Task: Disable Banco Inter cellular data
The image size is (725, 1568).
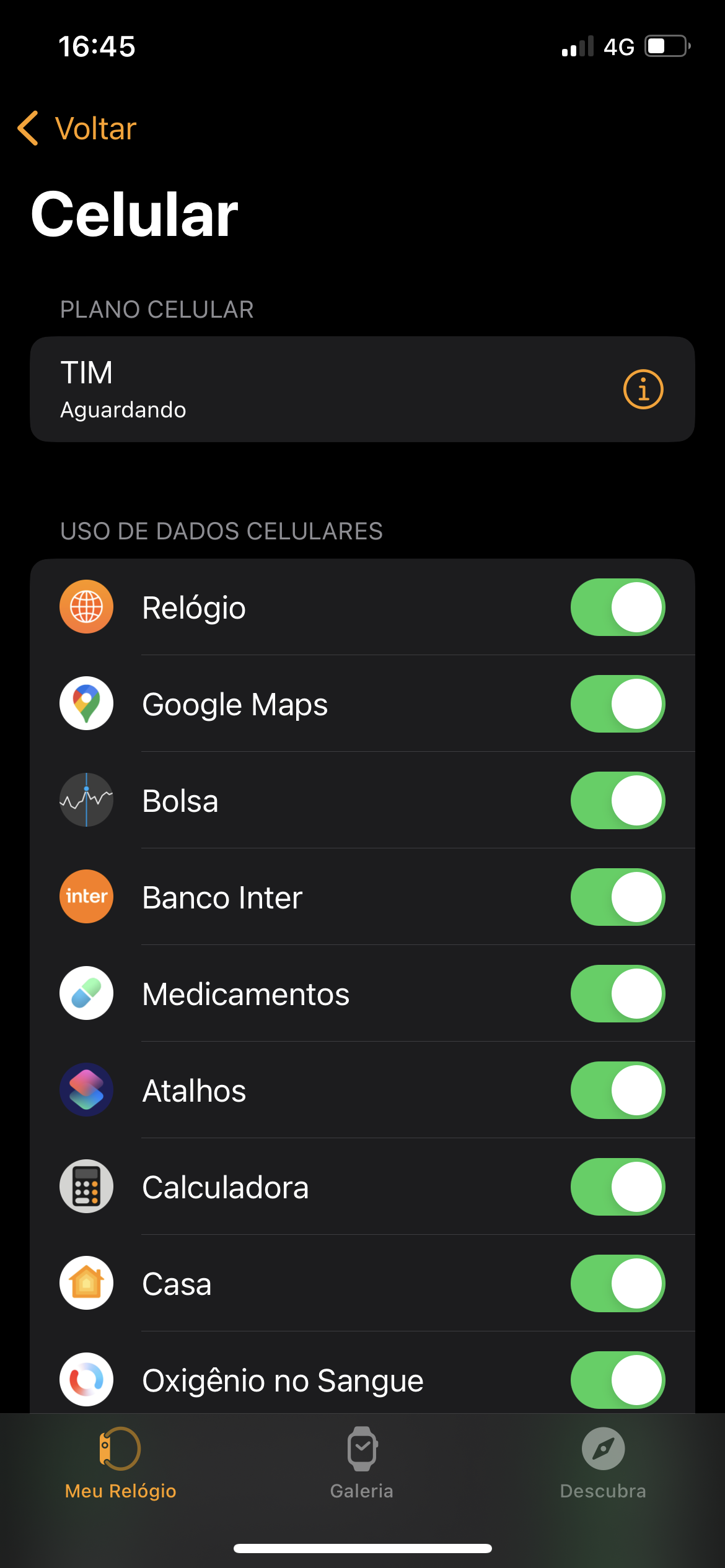Action: coord(617,897)
